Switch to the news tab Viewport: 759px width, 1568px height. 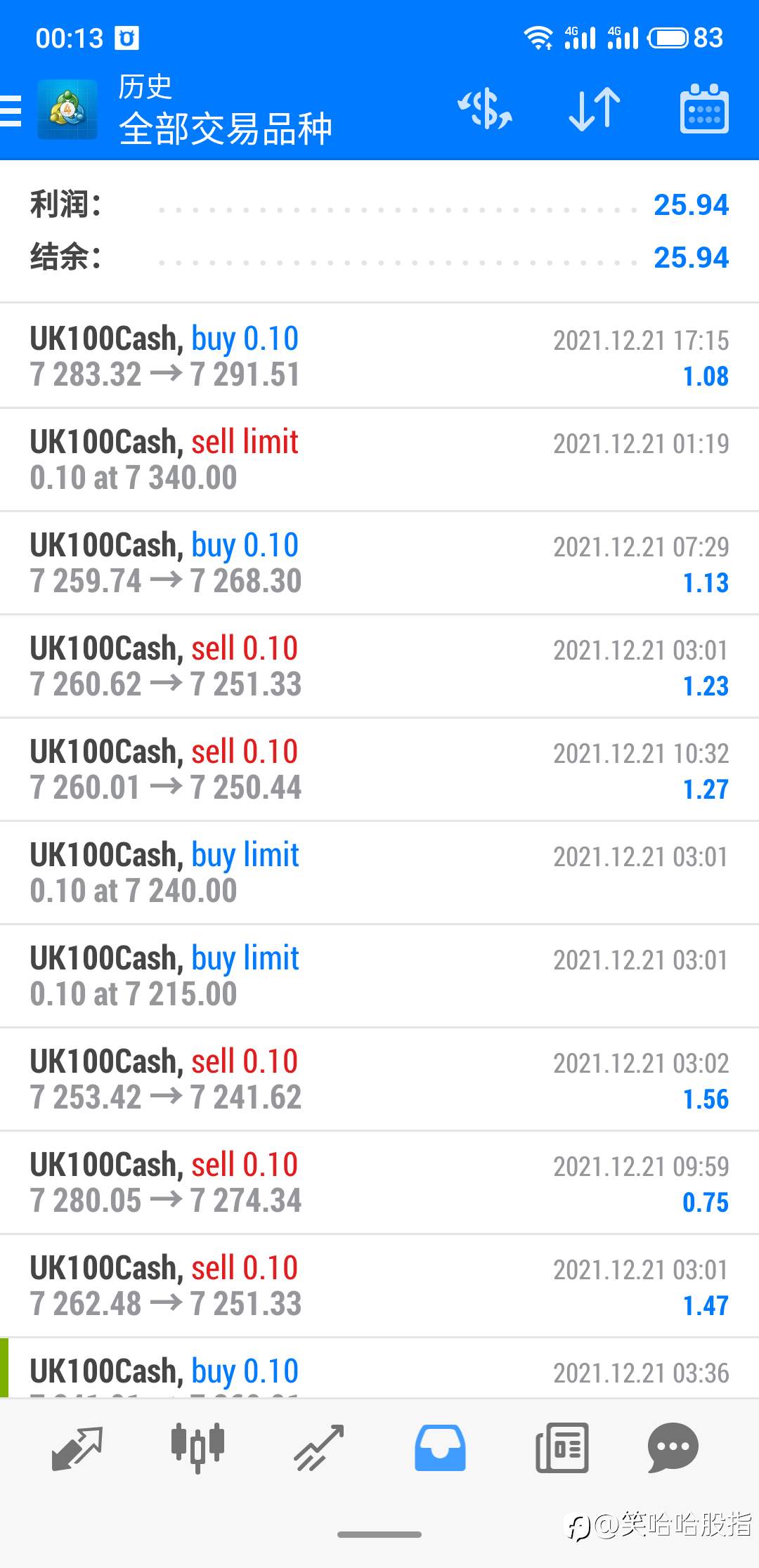(x=562, y=1448)
